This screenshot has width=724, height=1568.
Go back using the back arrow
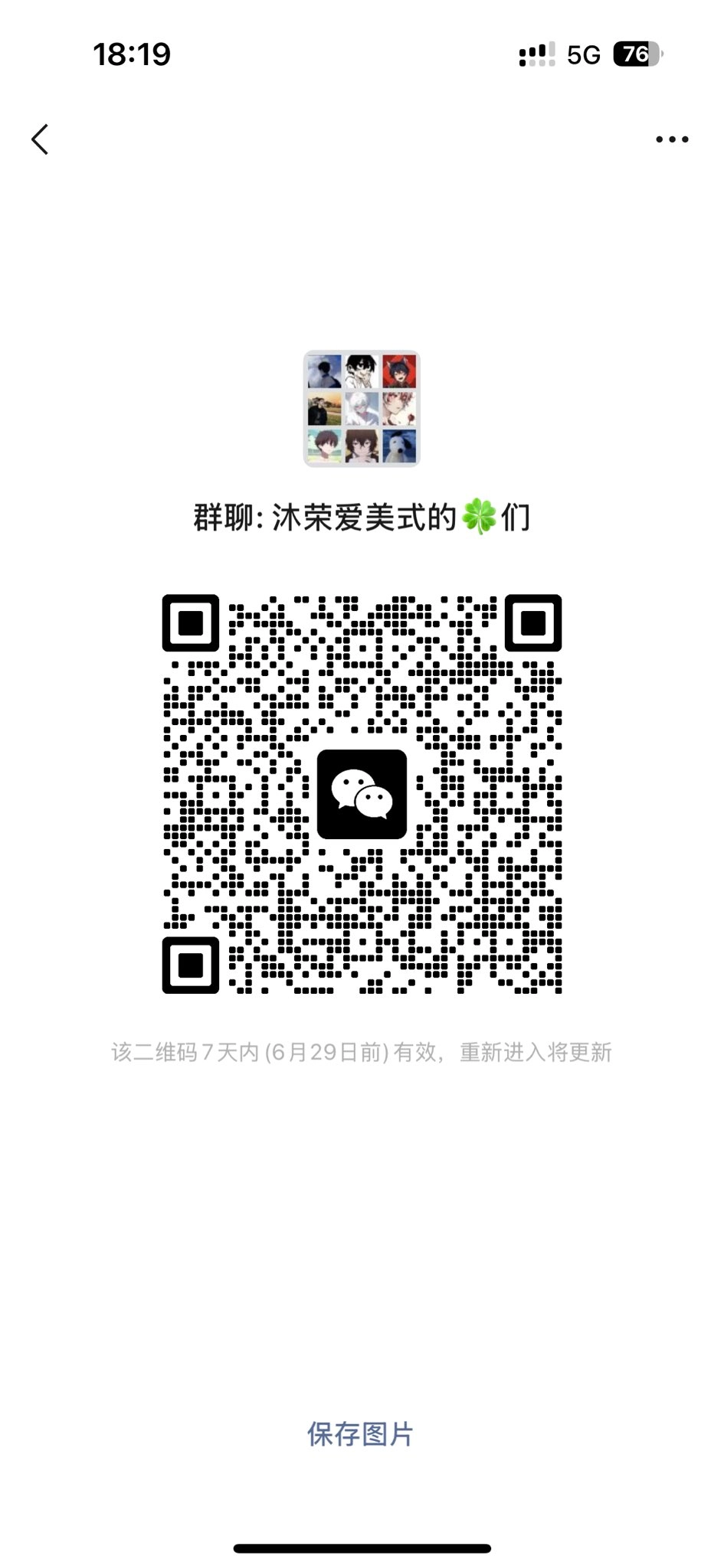coord(40,139)
